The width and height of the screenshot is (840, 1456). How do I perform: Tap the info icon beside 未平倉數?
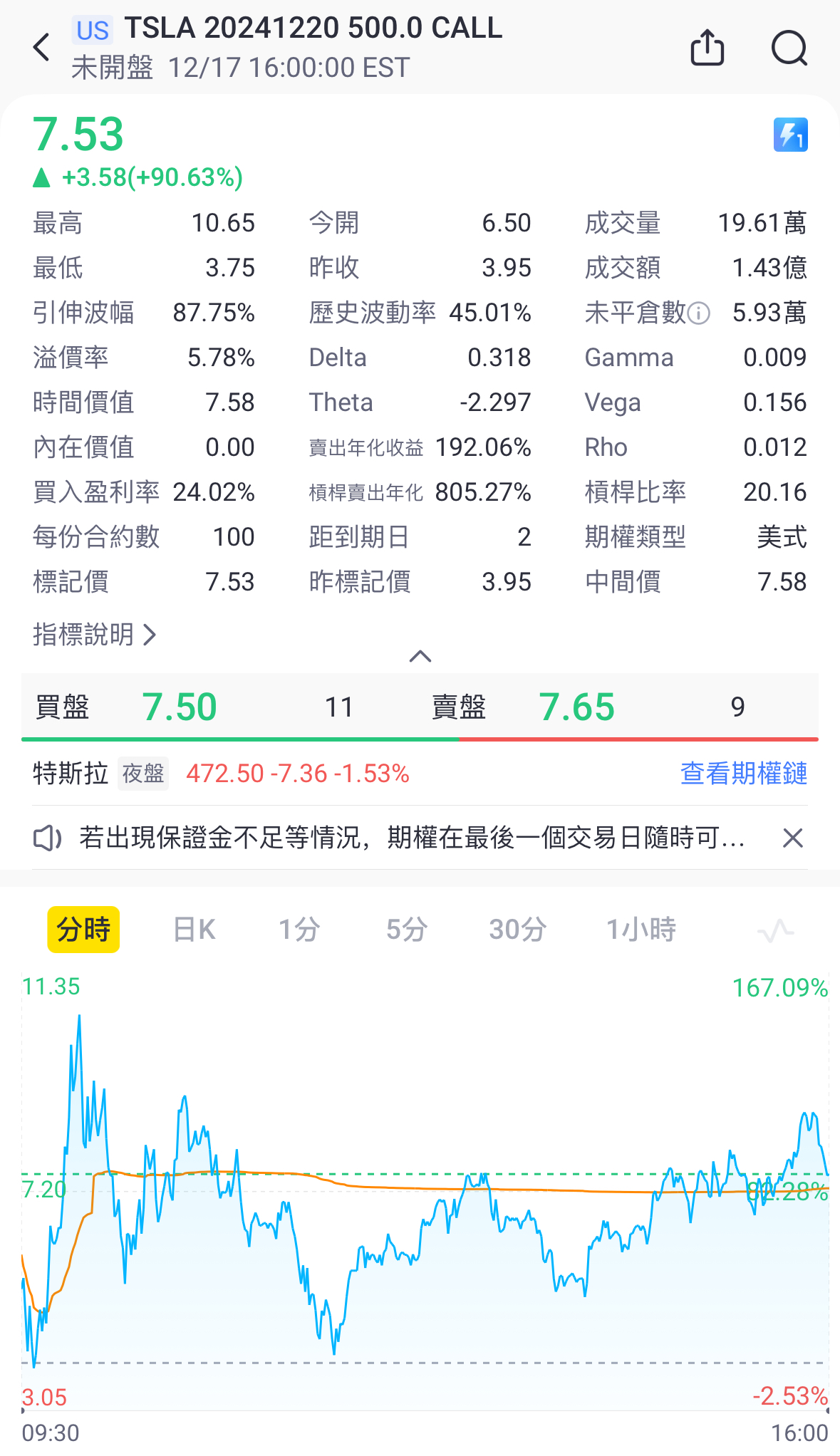[699, 313]
